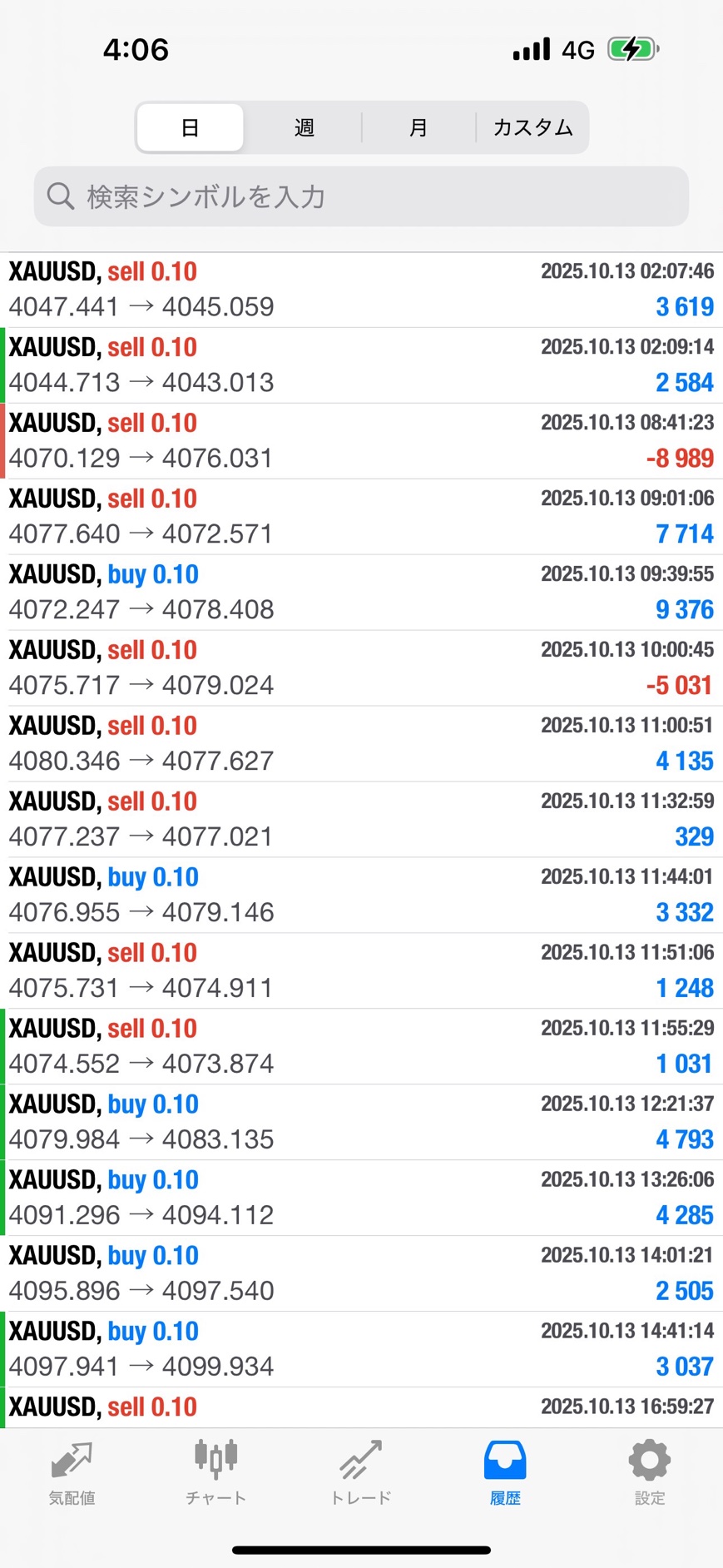Tap the 09:01:06 trade with 7 714 profit
The width and height of the screenshot is (723, 1568).
point(361,516)
